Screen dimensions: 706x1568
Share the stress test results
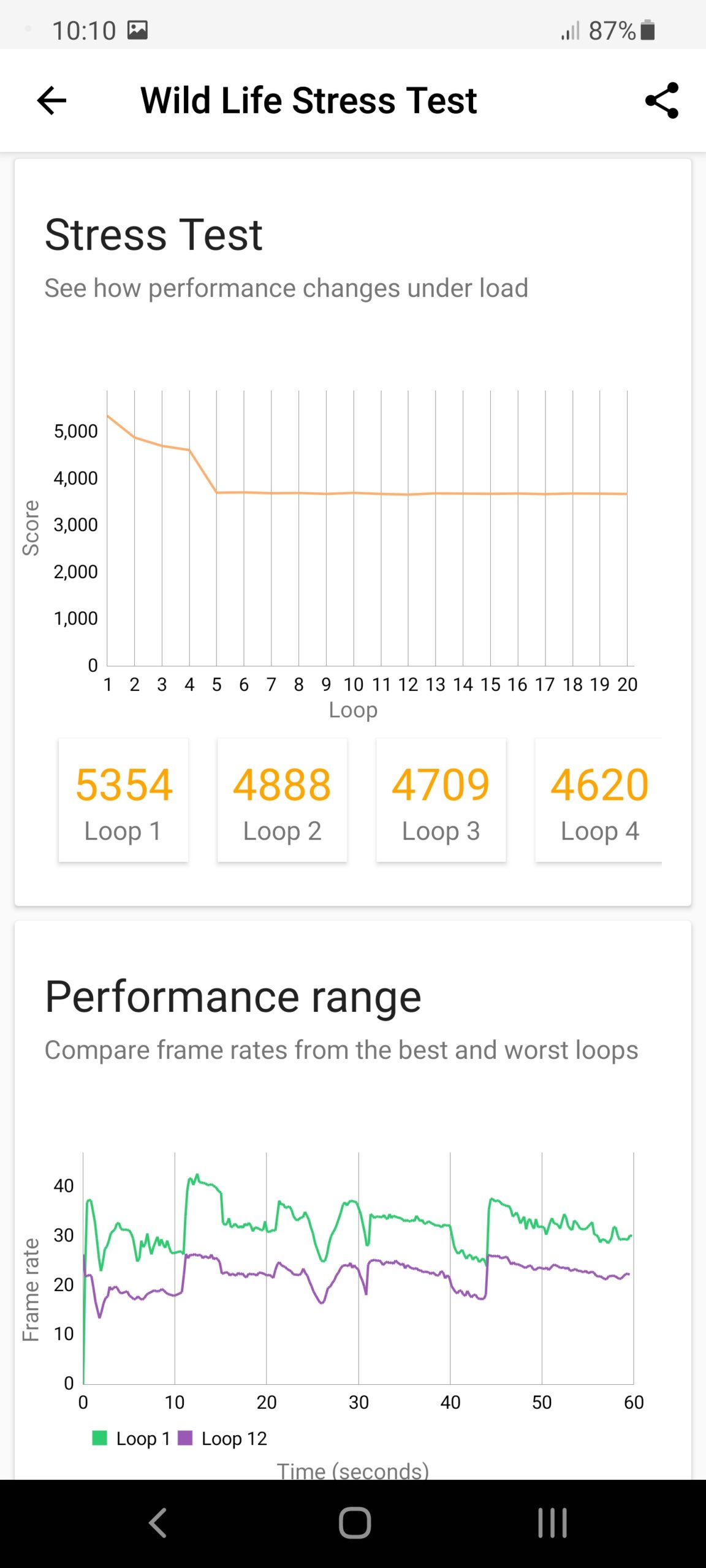coord(662,100)
